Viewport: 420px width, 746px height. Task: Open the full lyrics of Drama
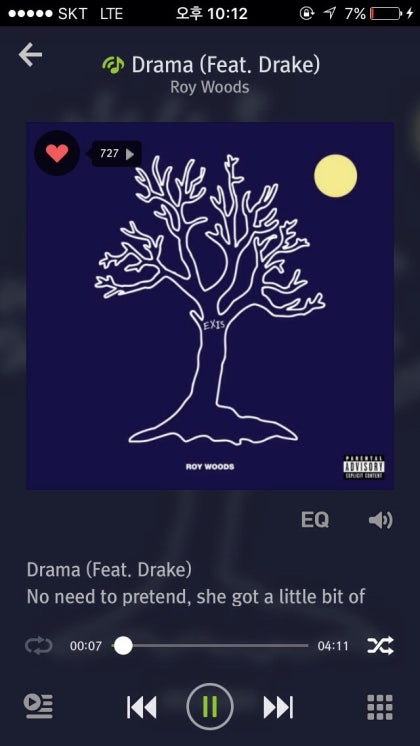coord(196,583)
